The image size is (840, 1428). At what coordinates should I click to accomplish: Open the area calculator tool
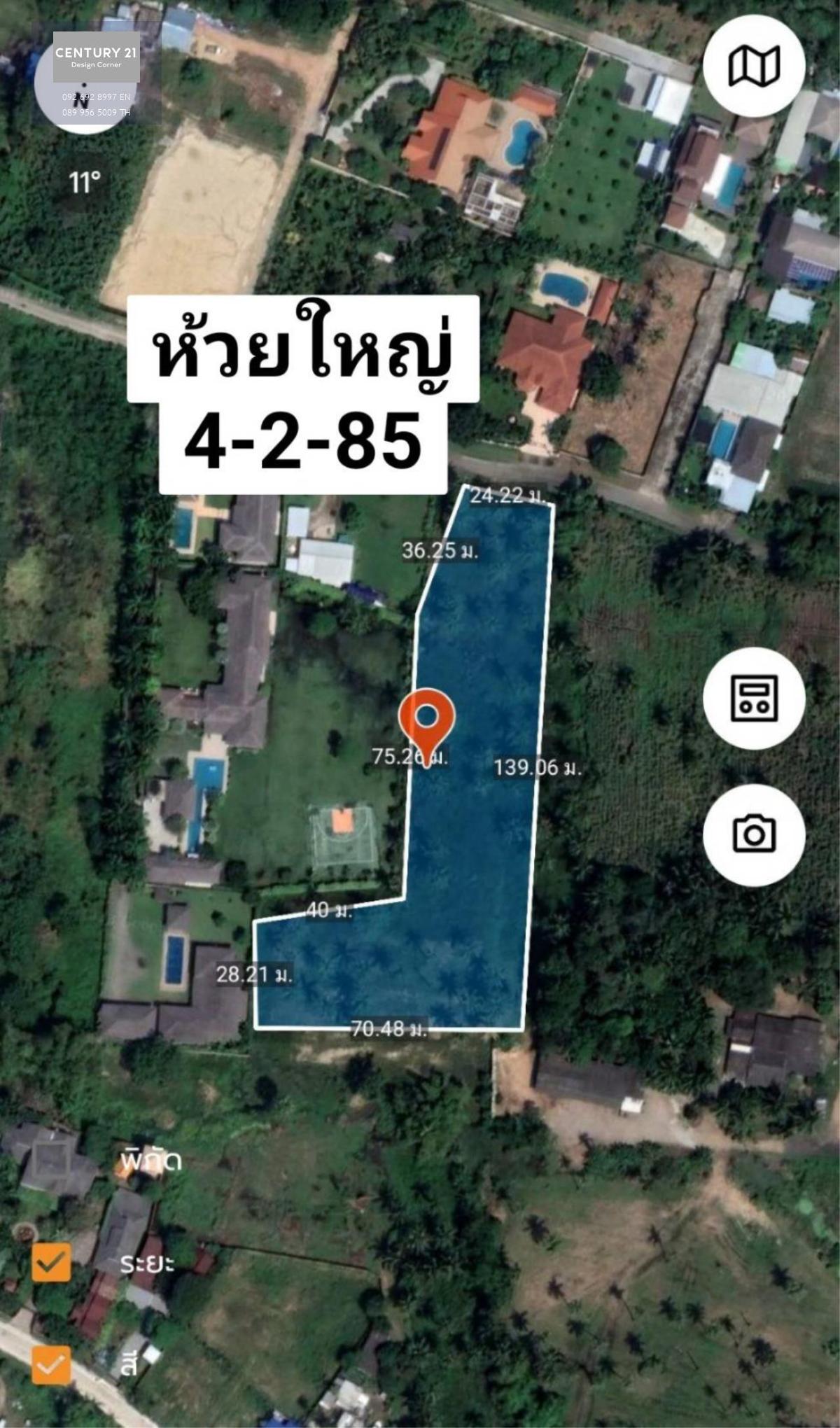[x=754, y=698]
